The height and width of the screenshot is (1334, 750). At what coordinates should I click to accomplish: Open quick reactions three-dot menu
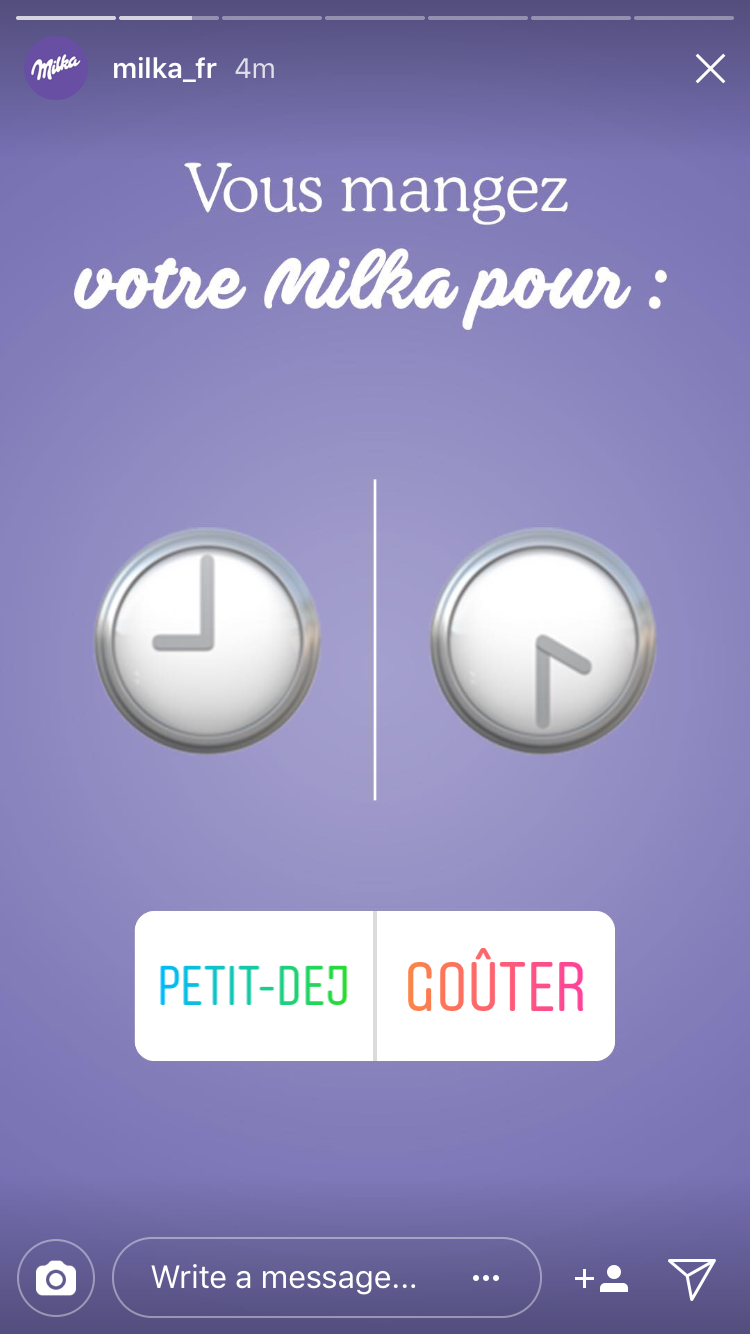click(486, 1278)
